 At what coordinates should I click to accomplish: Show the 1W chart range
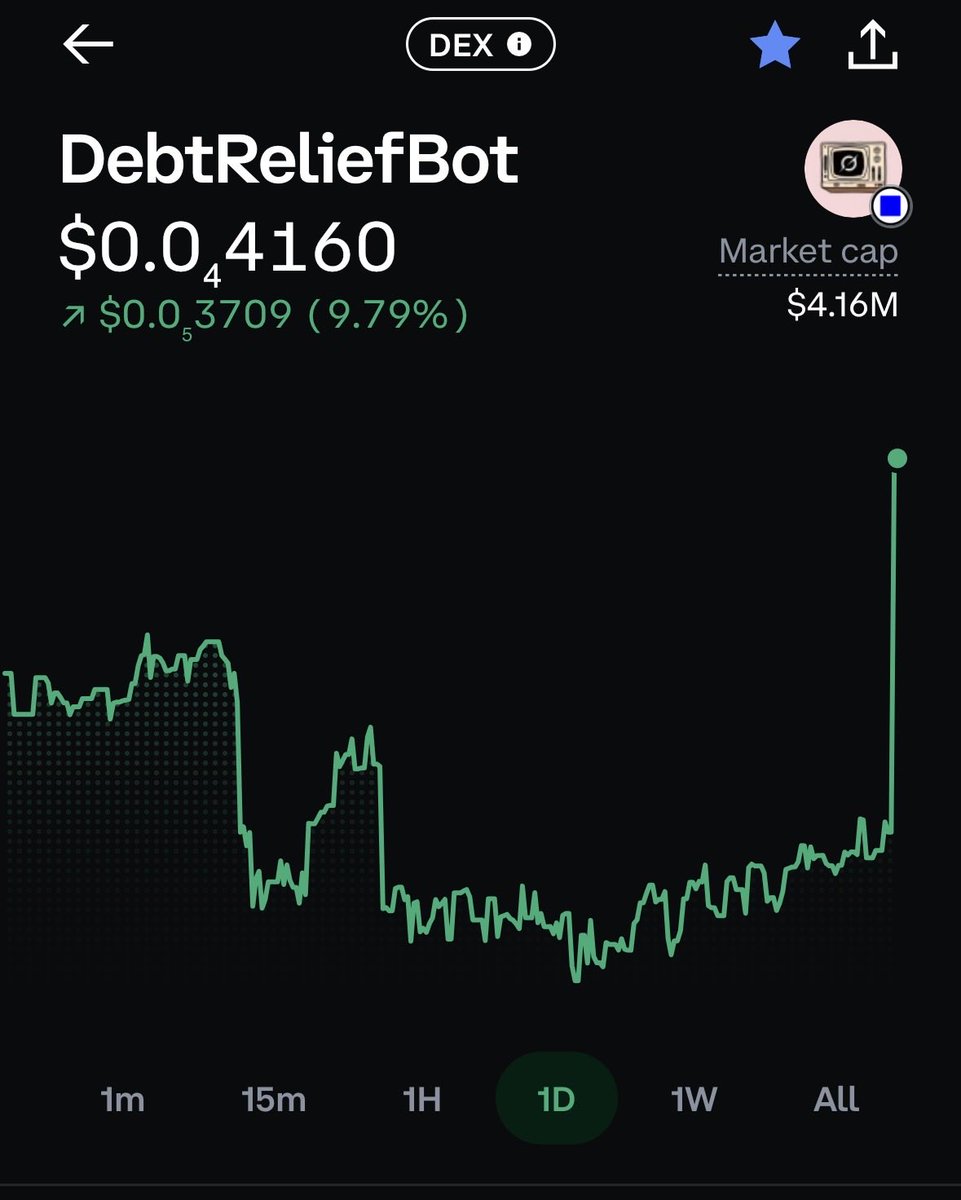point(694,1099)
